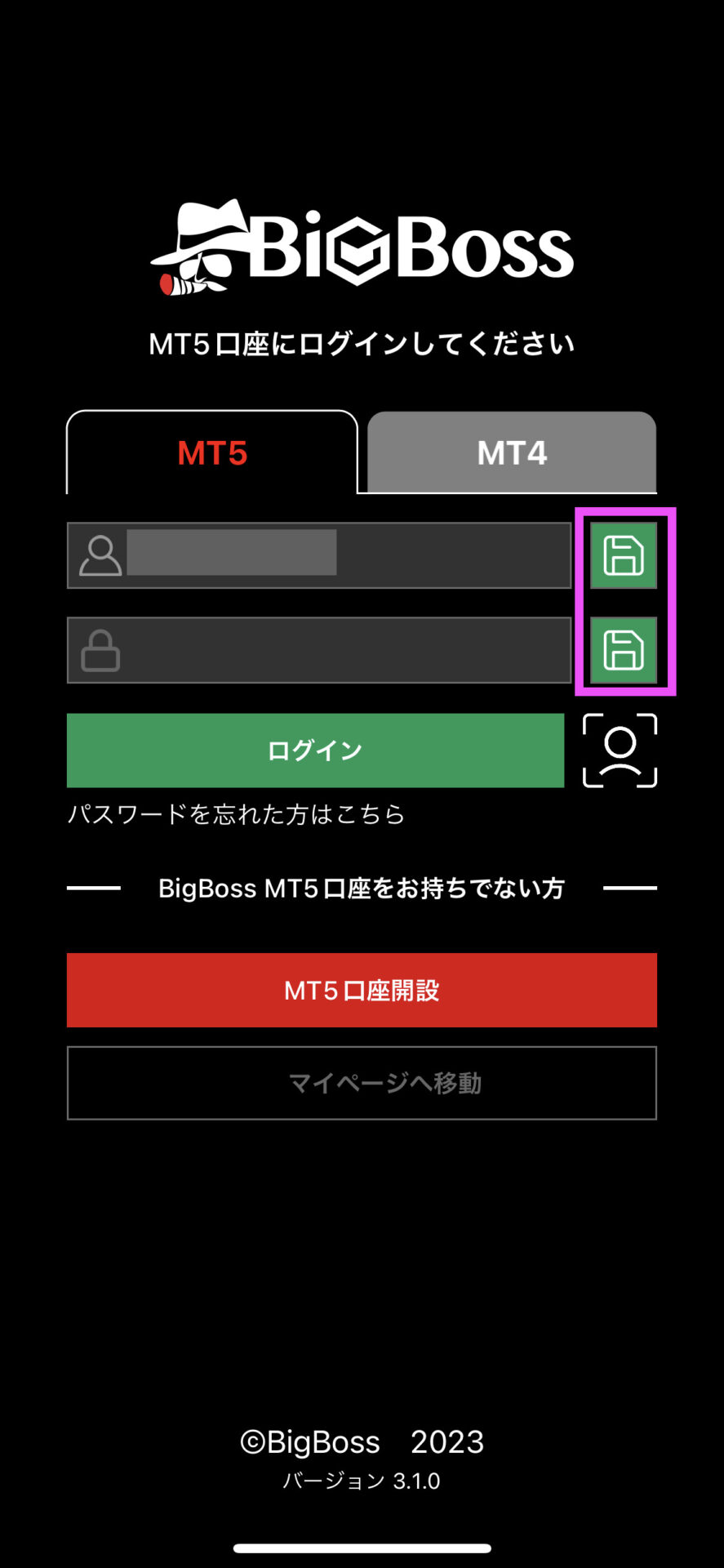
Task: Tap the red MT5口座開設 button
Action: (x=362, y=990)
